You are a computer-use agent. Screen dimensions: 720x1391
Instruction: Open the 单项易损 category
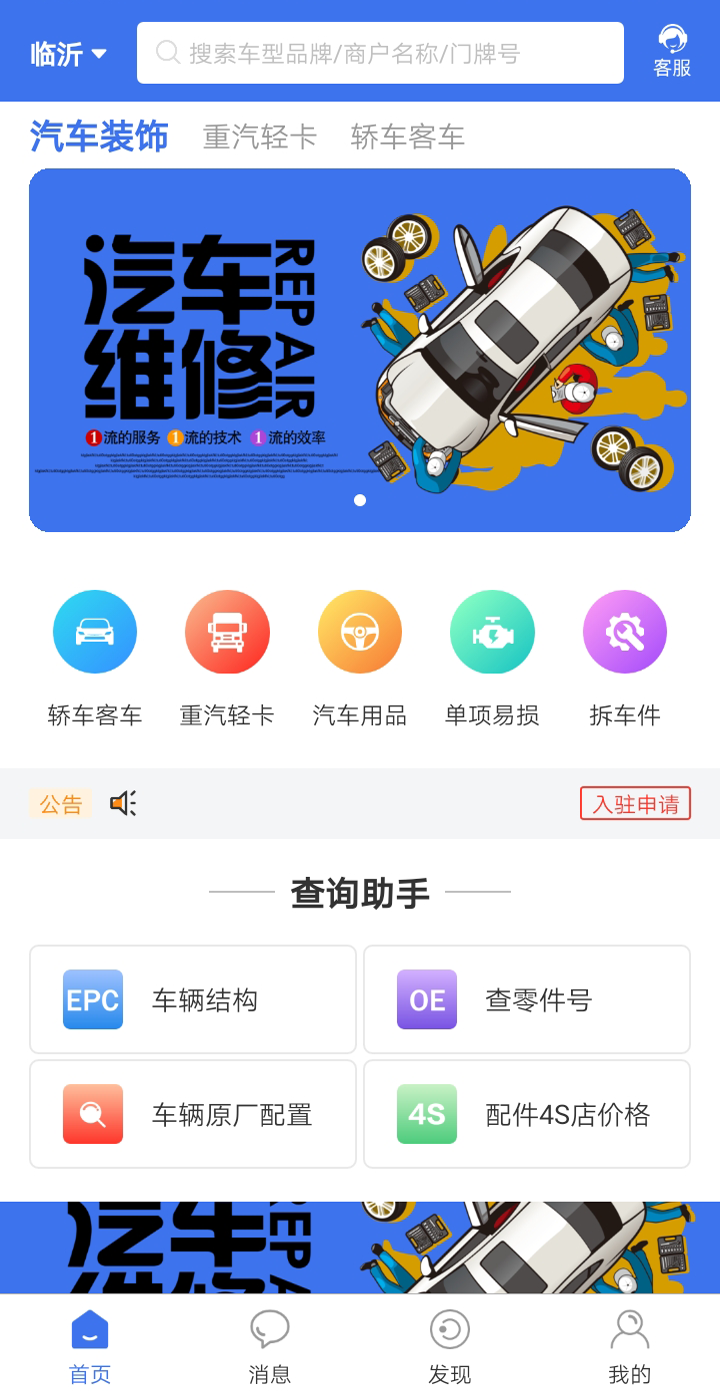[492, 632]
